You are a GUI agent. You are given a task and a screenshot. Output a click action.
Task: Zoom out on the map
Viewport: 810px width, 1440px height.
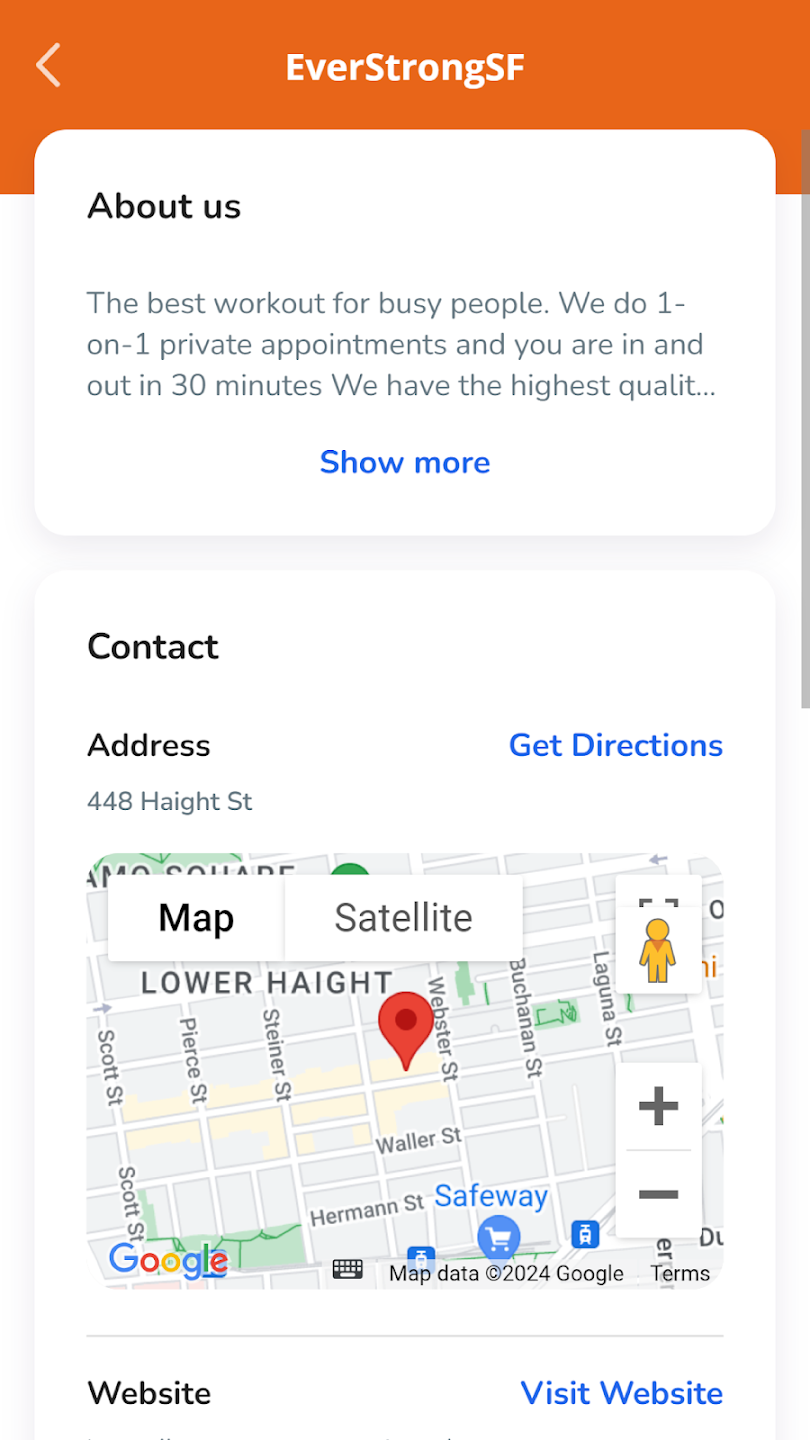(x=658, y=1194)
